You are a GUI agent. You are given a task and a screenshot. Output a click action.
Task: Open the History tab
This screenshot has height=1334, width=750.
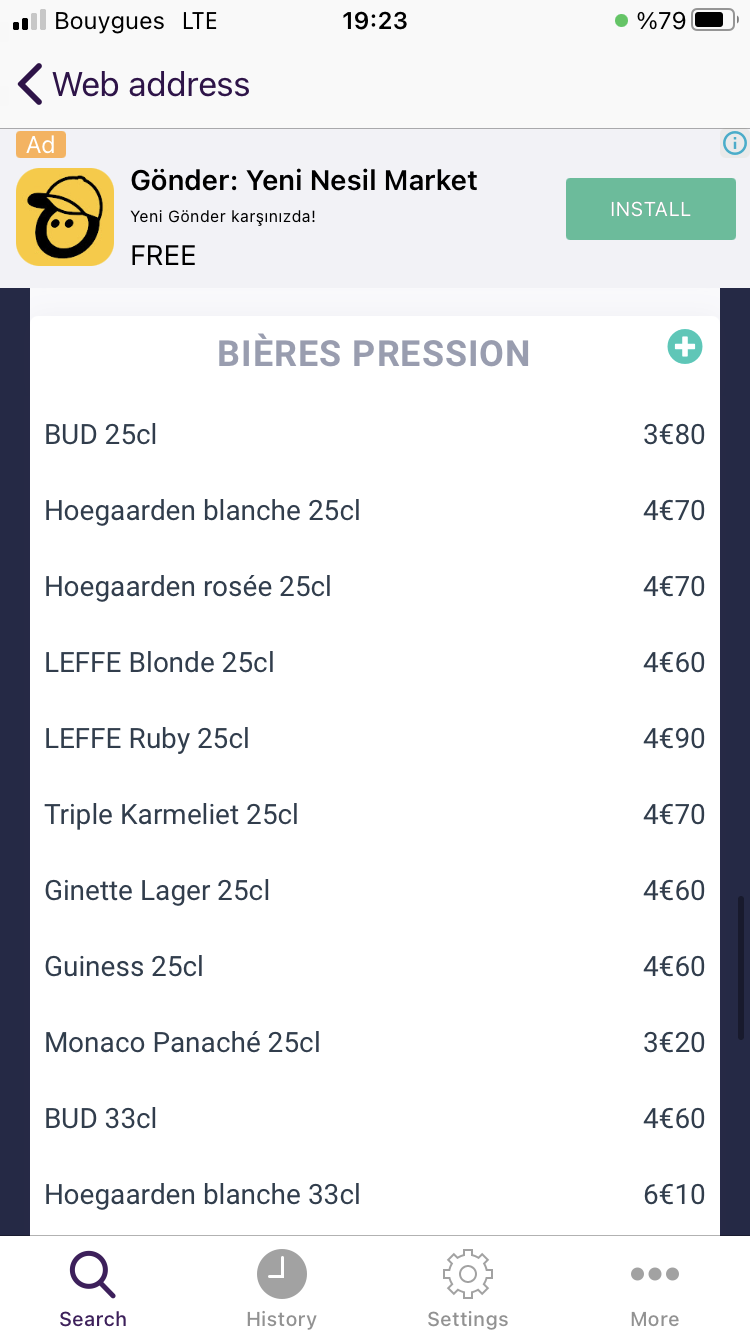[281, 1289]
